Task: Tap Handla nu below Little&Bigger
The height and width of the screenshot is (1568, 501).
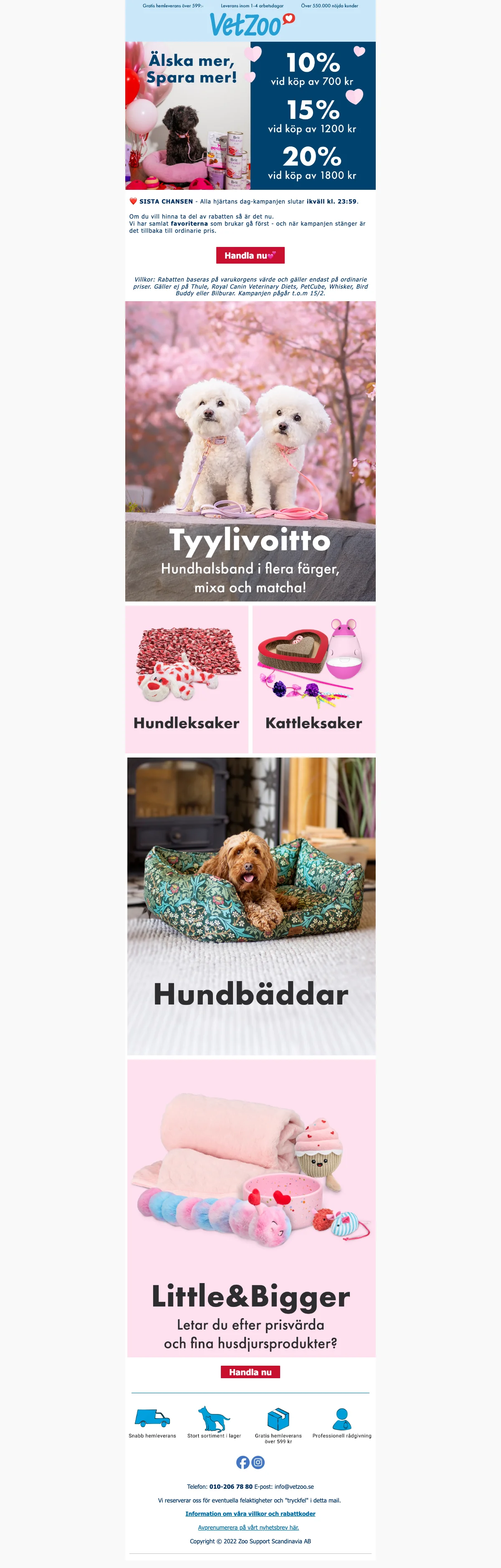Action: point(250,1372)
